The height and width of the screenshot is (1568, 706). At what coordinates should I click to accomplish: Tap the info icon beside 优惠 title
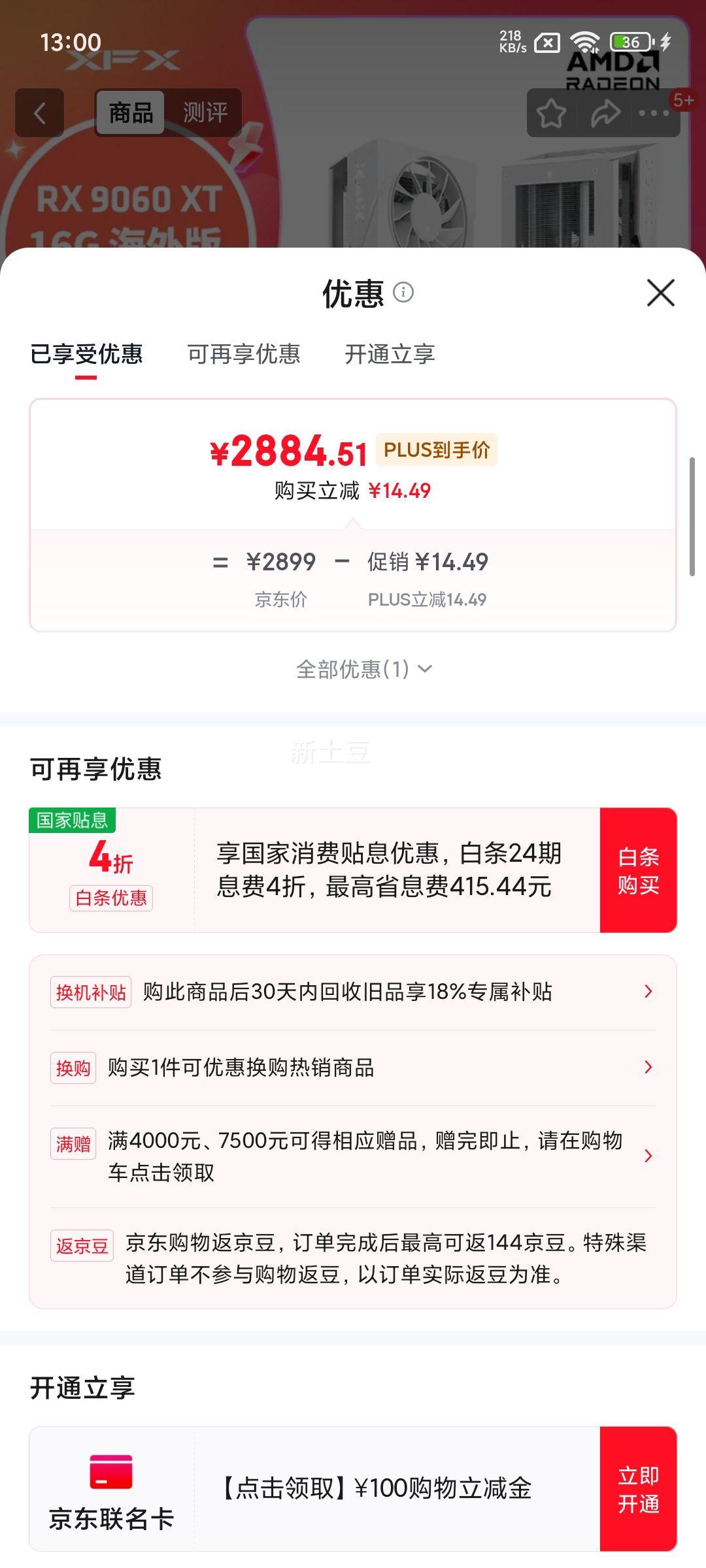pos(403,293)
